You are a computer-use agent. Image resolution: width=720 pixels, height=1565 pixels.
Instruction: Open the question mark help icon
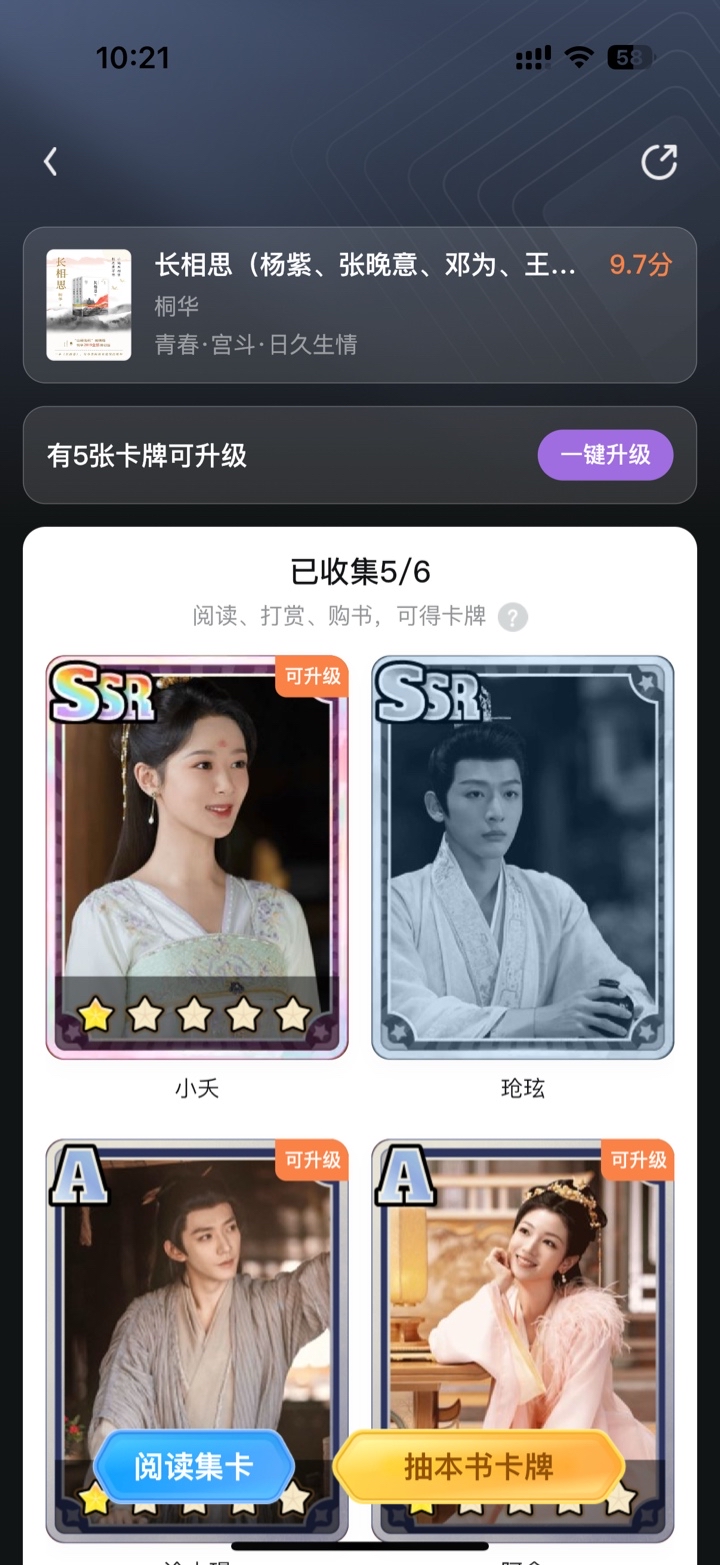point(513,616)
